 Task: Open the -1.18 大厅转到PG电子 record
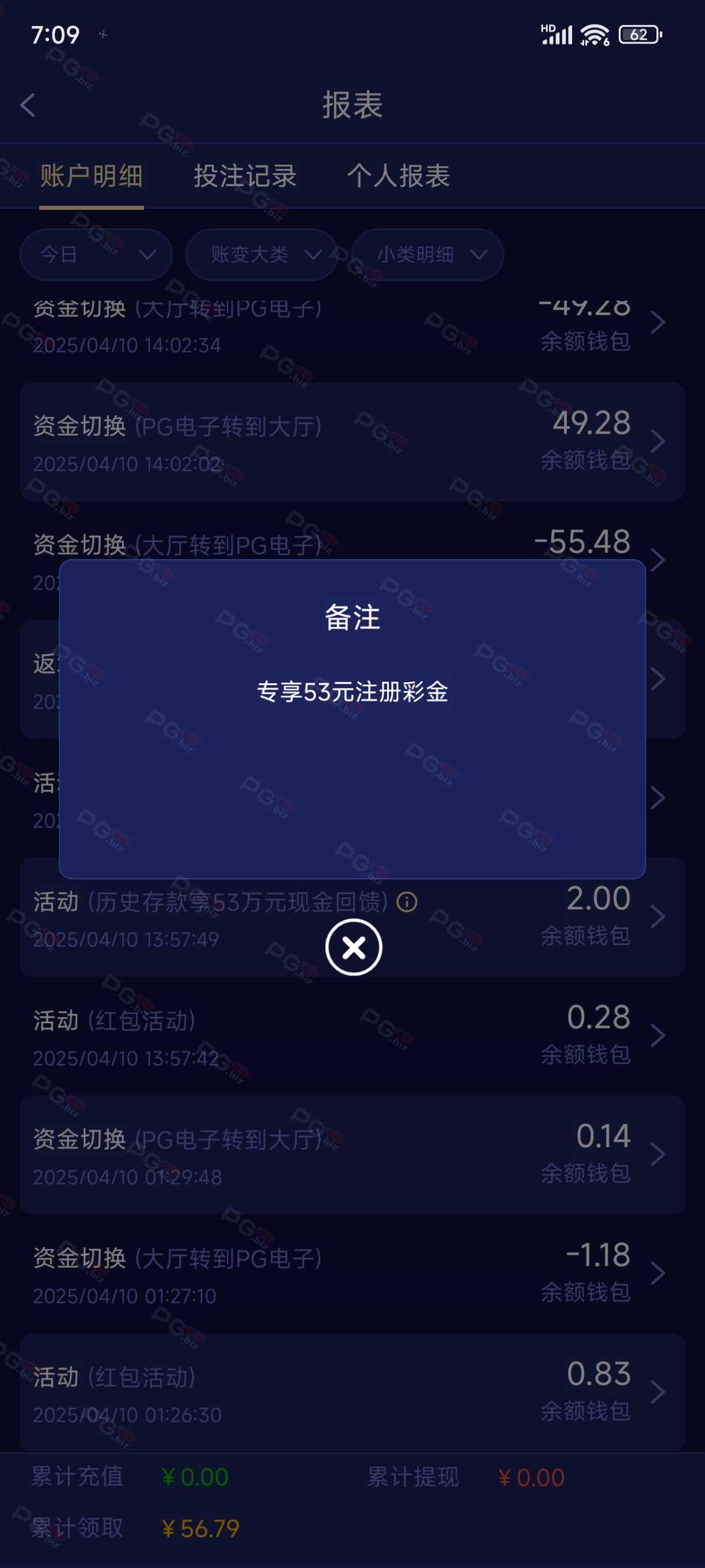[352, 1273]
